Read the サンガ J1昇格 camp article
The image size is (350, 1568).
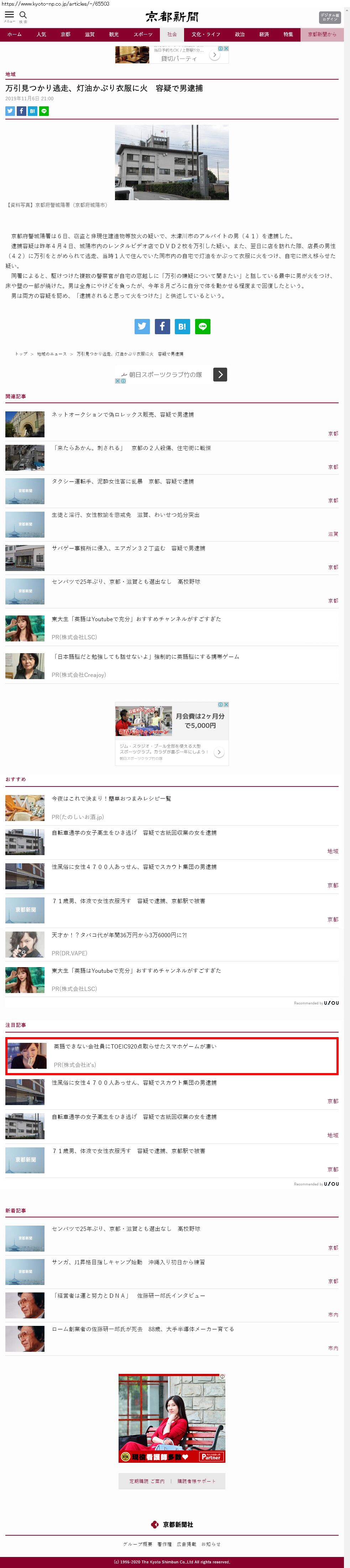click(128, 1263)
